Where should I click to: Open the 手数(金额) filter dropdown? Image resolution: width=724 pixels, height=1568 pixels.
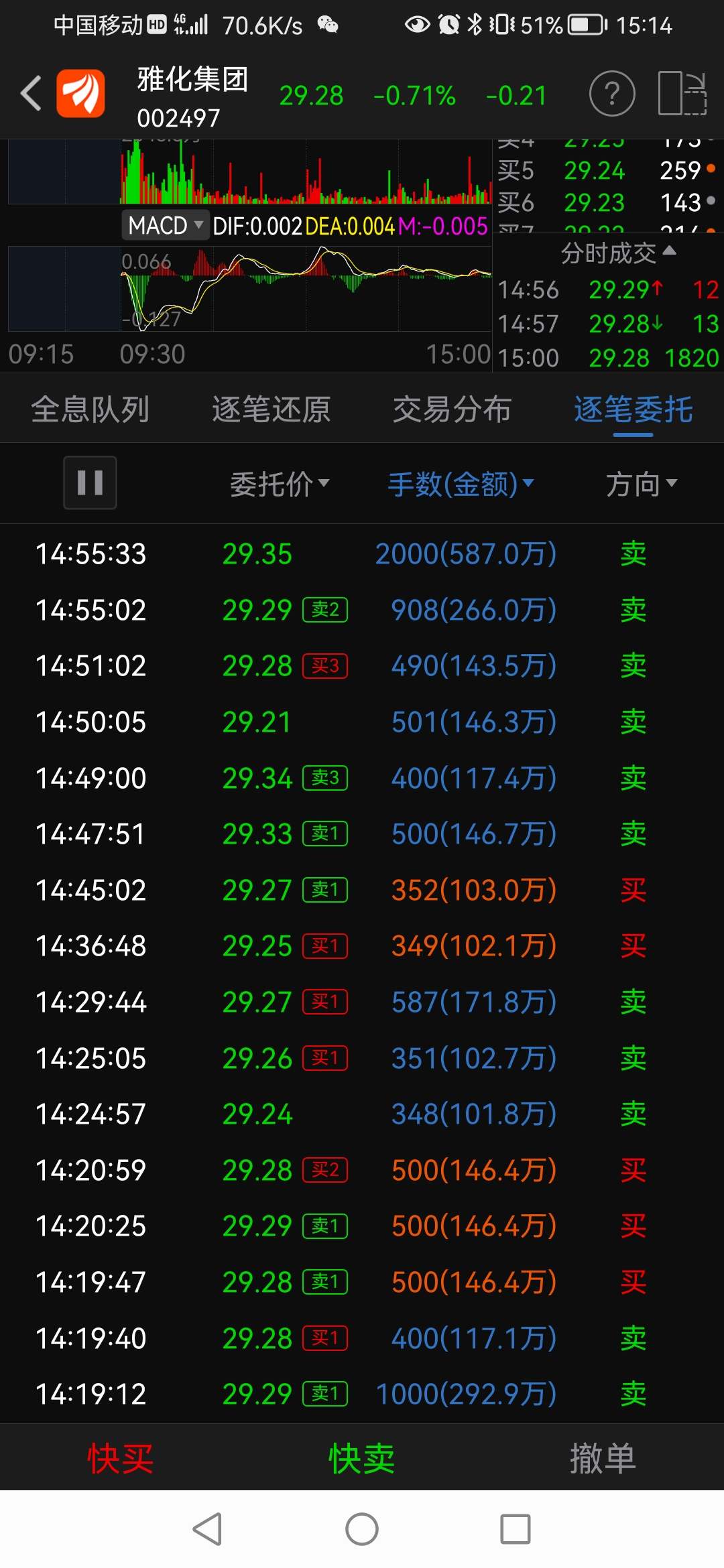(461, 484)
